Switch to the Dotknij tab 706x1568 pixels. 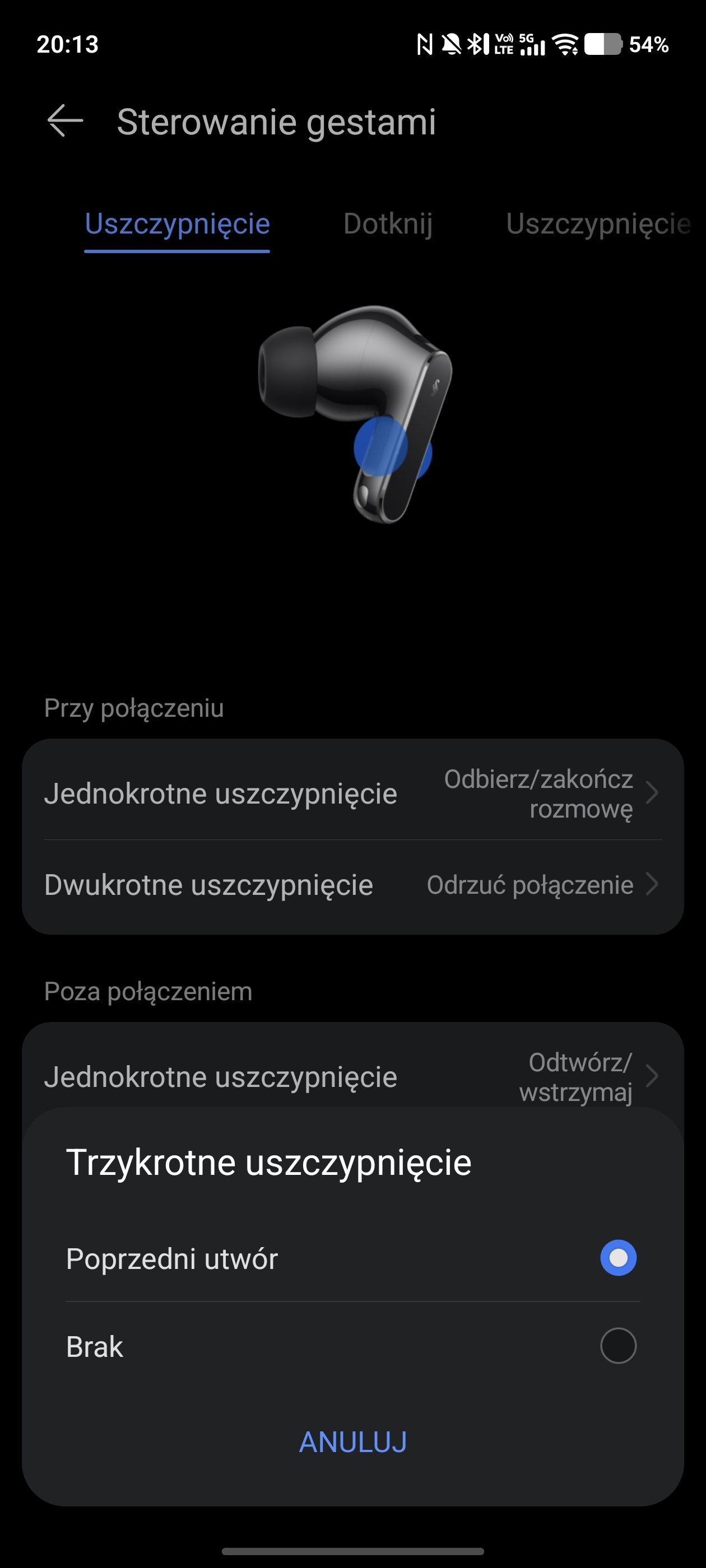pyautogui.click(x=387, y=223)
